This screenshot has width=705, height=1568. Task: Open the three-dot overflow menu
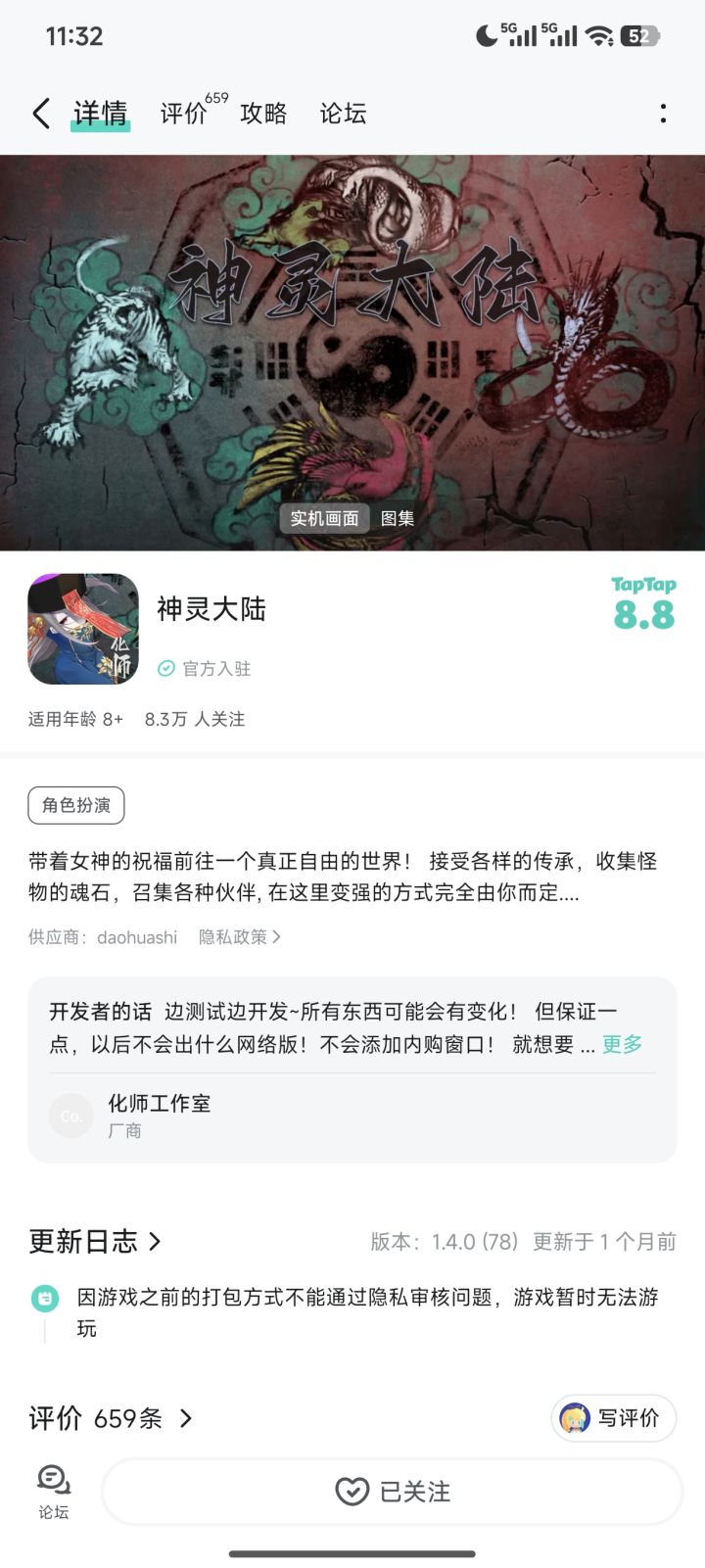coord(664,114)
